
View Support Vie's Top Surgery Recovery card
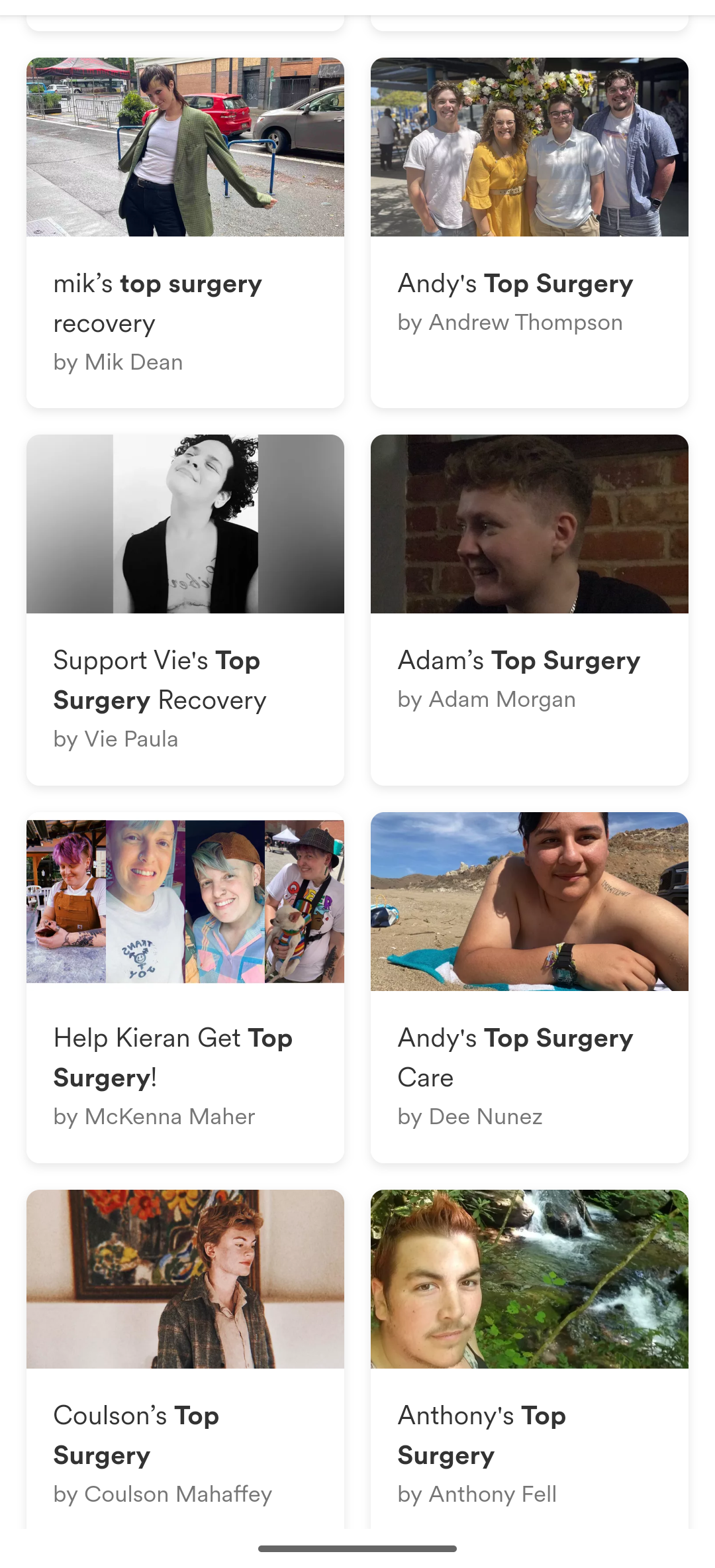(185, 610)
